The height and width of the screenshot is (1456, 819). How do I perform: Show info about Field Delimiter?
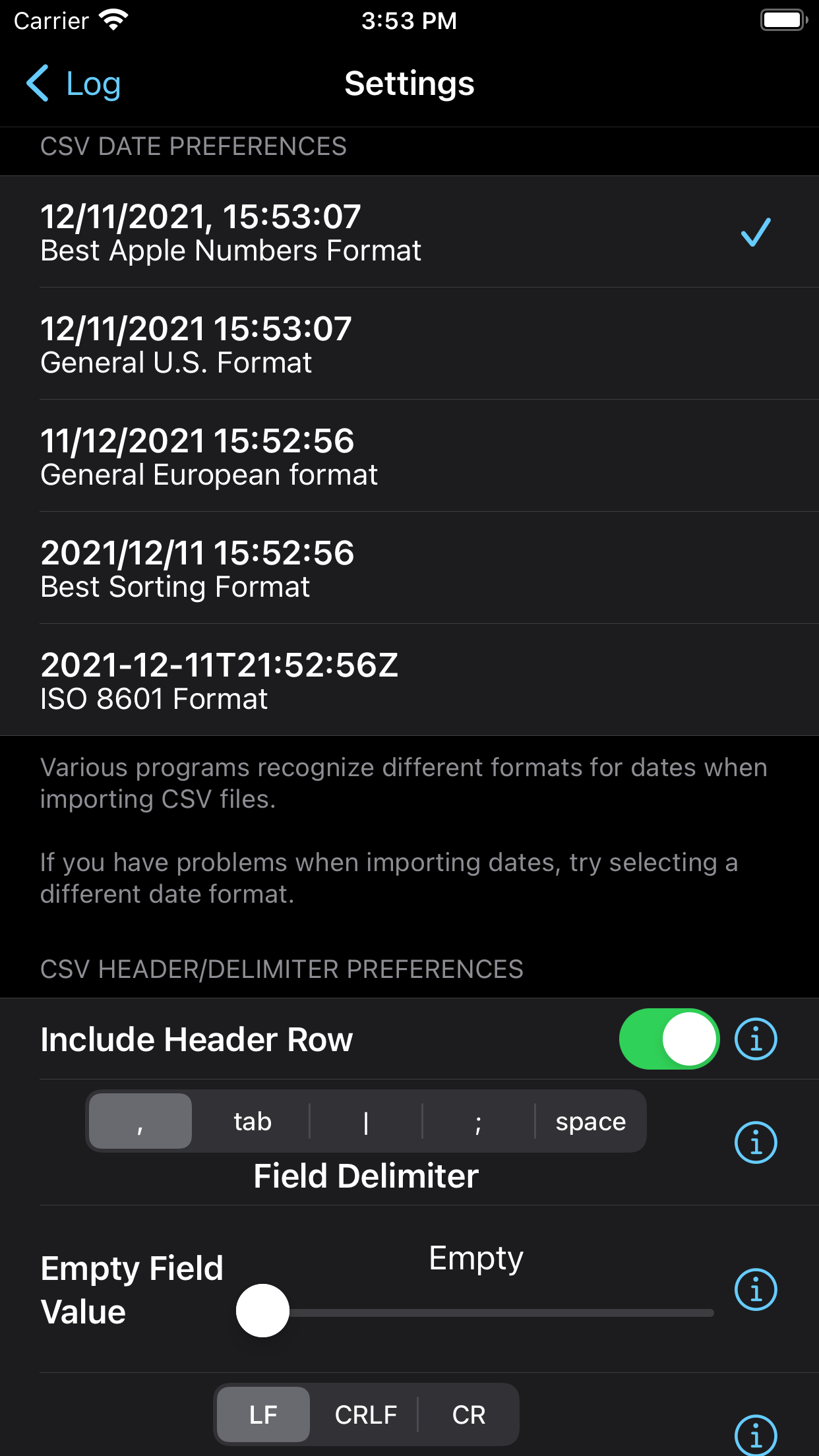756,1142
